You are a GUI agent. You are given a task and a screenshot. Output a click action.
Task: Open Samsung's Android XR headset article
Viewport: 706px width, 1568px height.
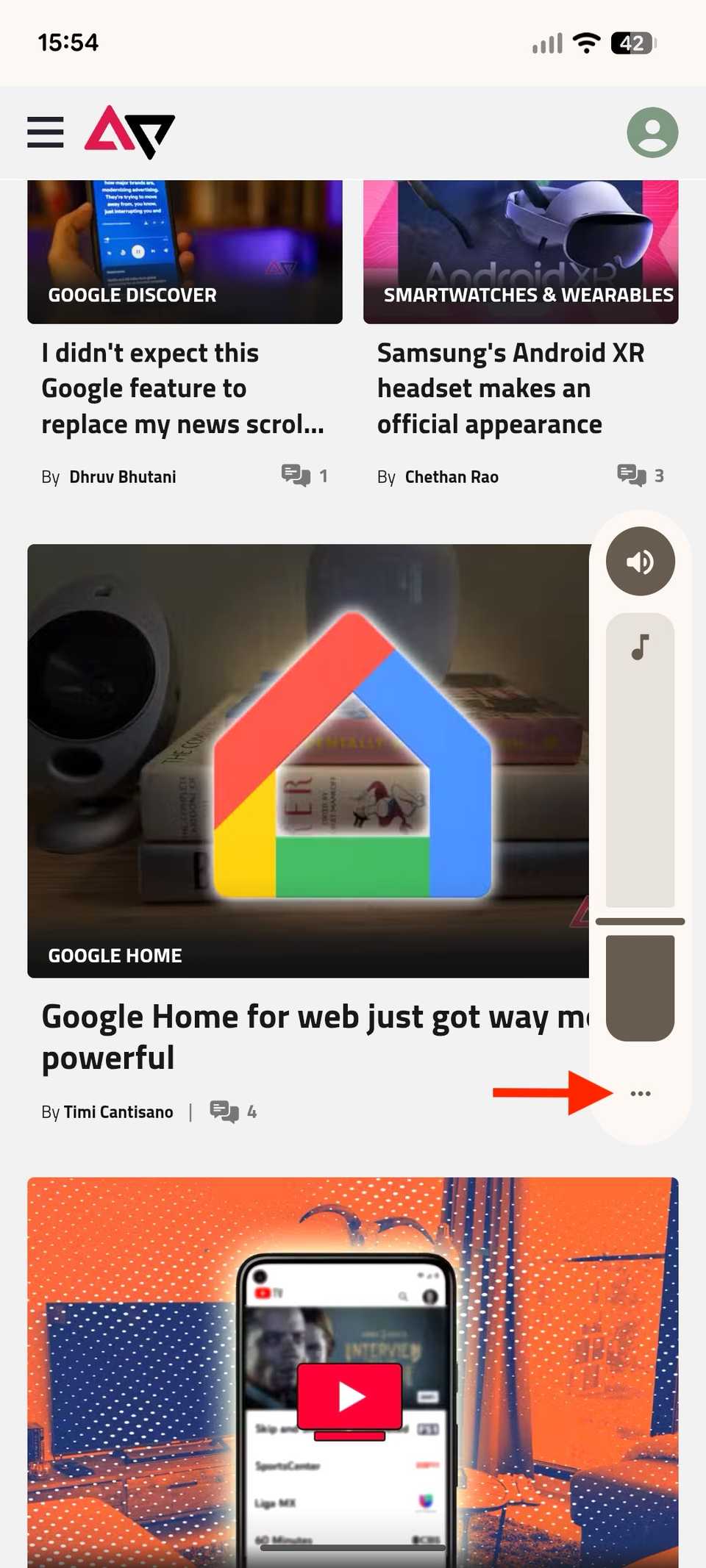tap(510, 388)
